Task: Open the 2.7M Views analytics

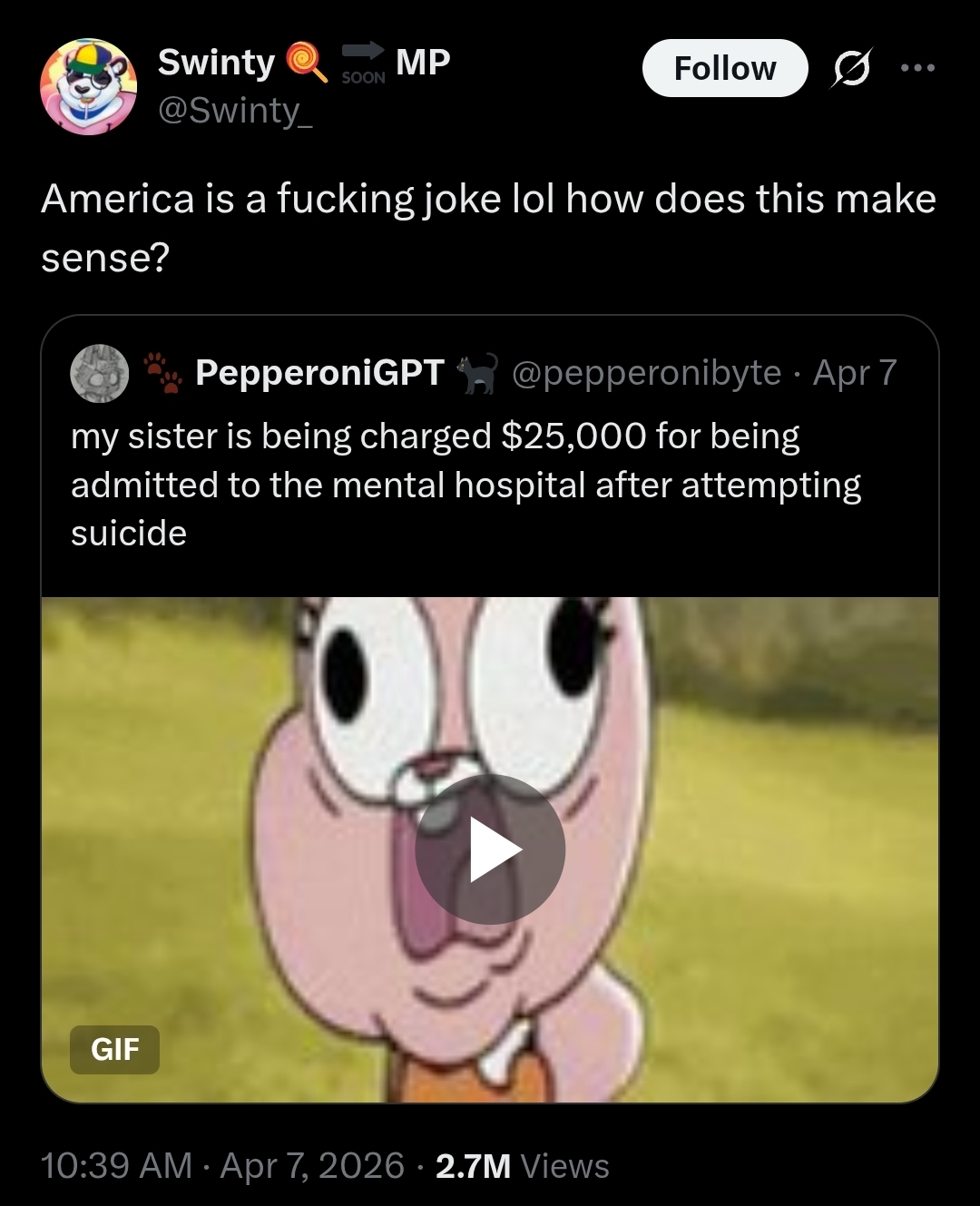Action: [522, 1165]
